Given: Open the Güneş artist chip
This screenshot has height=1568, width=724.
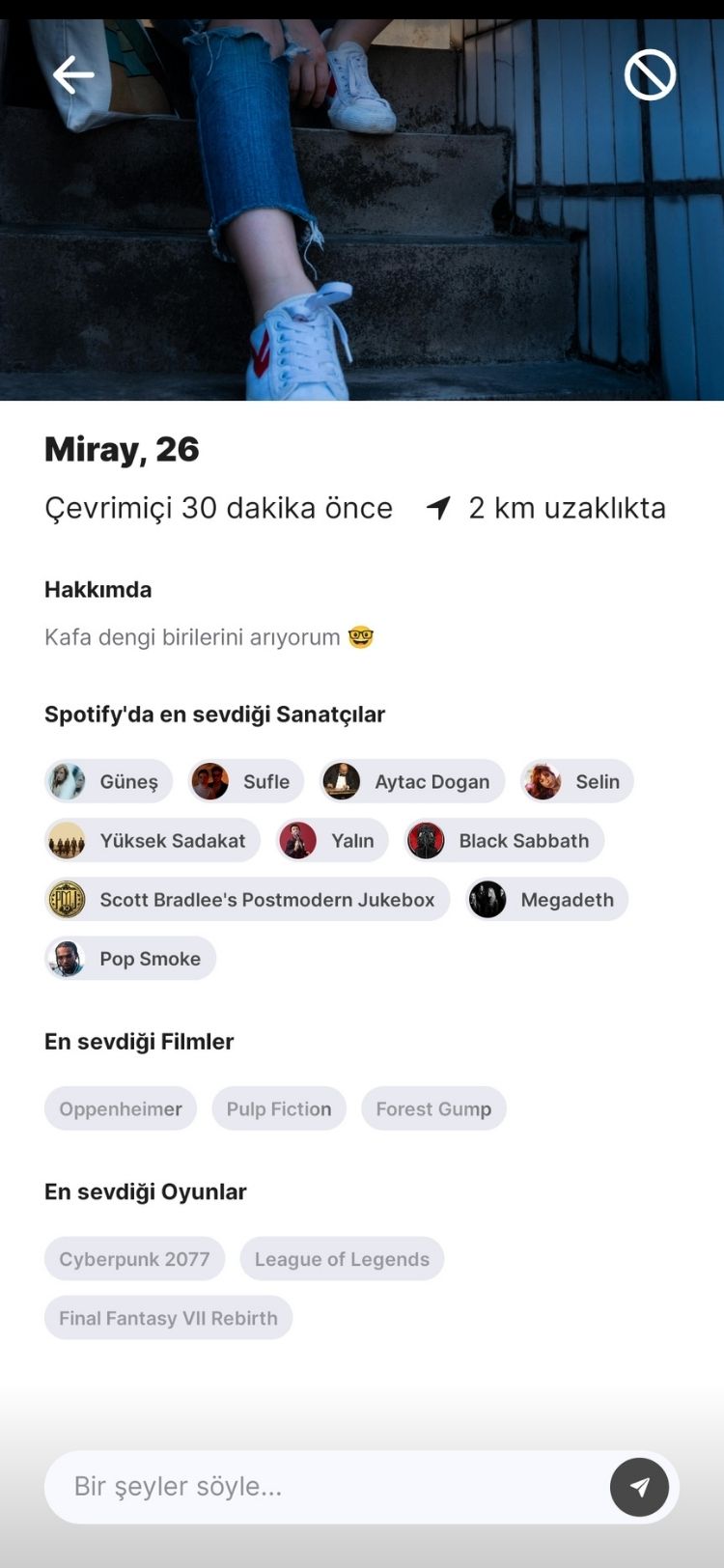Looking at the screenshot, I should (x=108, y=781).
